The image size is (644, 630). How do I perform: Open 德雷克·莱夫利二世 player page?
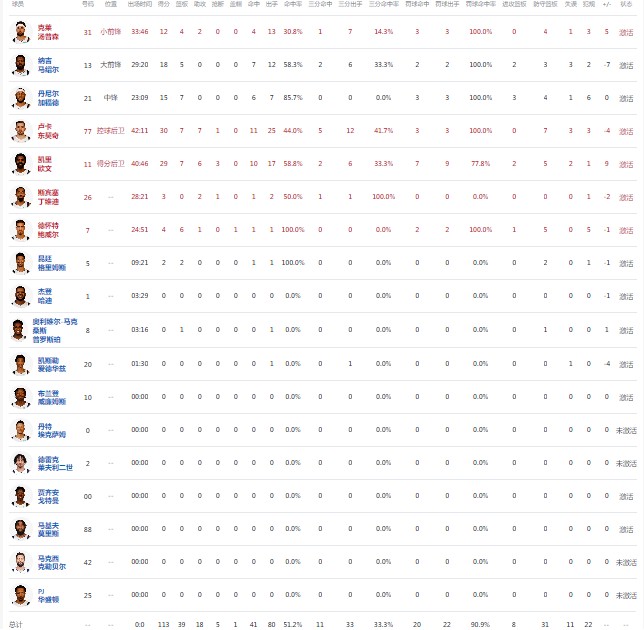(54, 463)
